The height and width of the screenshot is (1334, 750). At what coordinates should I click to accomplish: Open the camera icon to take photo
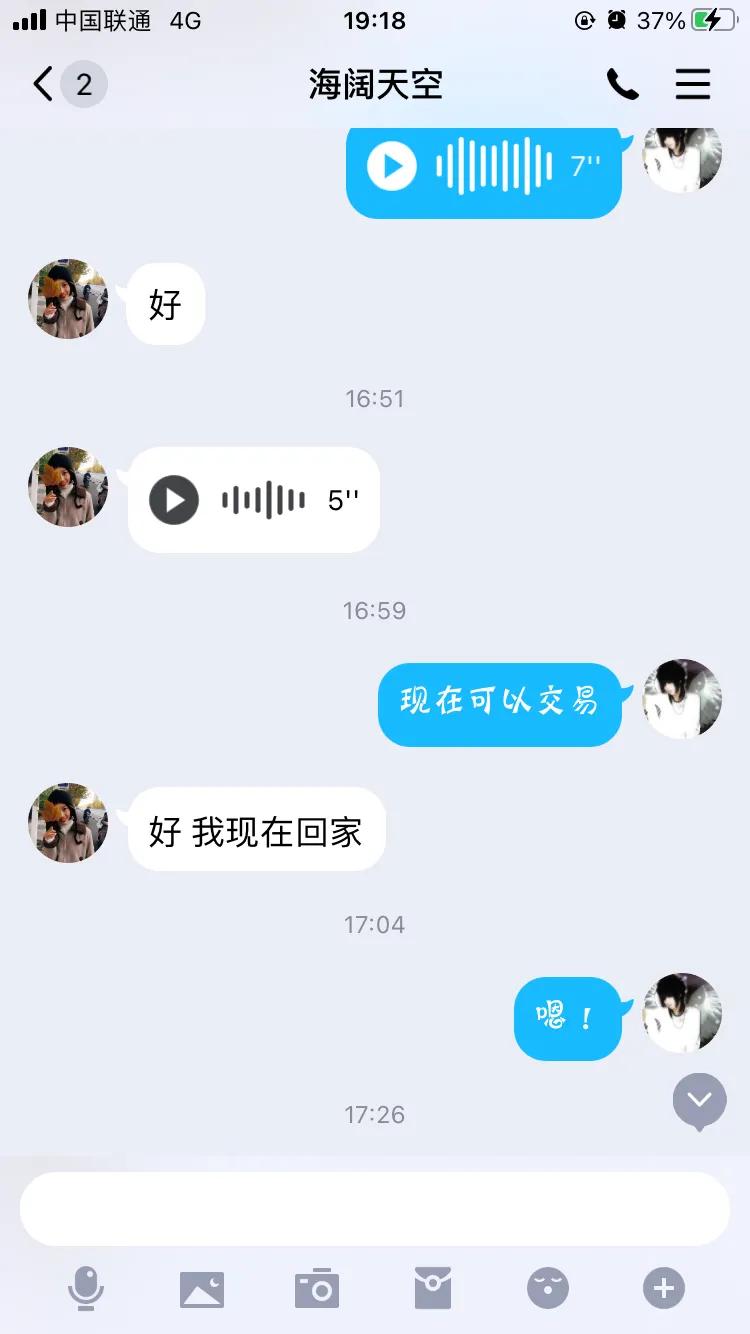click(x=316, y=1288)
